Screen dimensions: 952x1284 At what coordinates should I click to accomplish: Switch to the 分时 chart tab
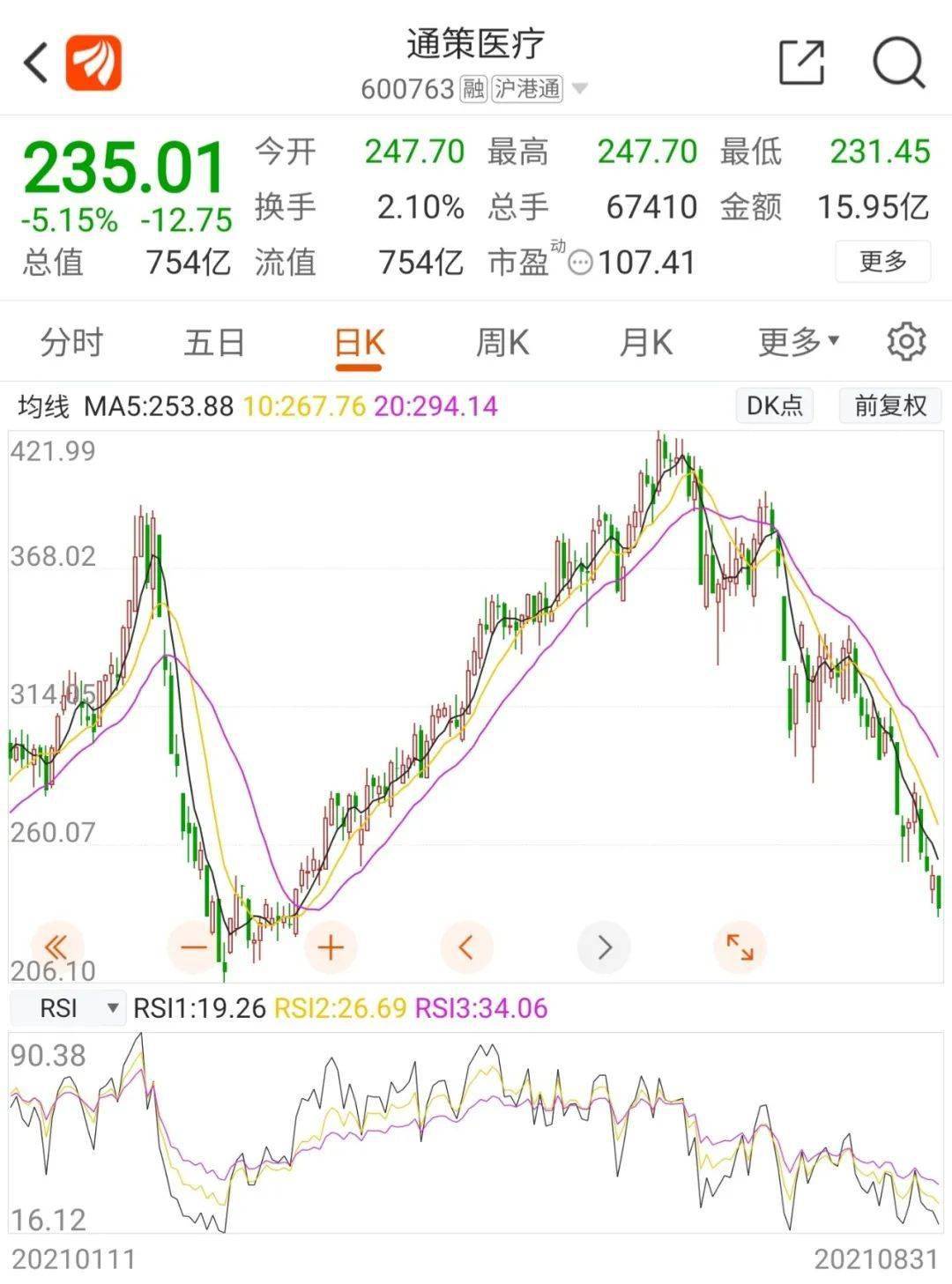coord(71,342)
